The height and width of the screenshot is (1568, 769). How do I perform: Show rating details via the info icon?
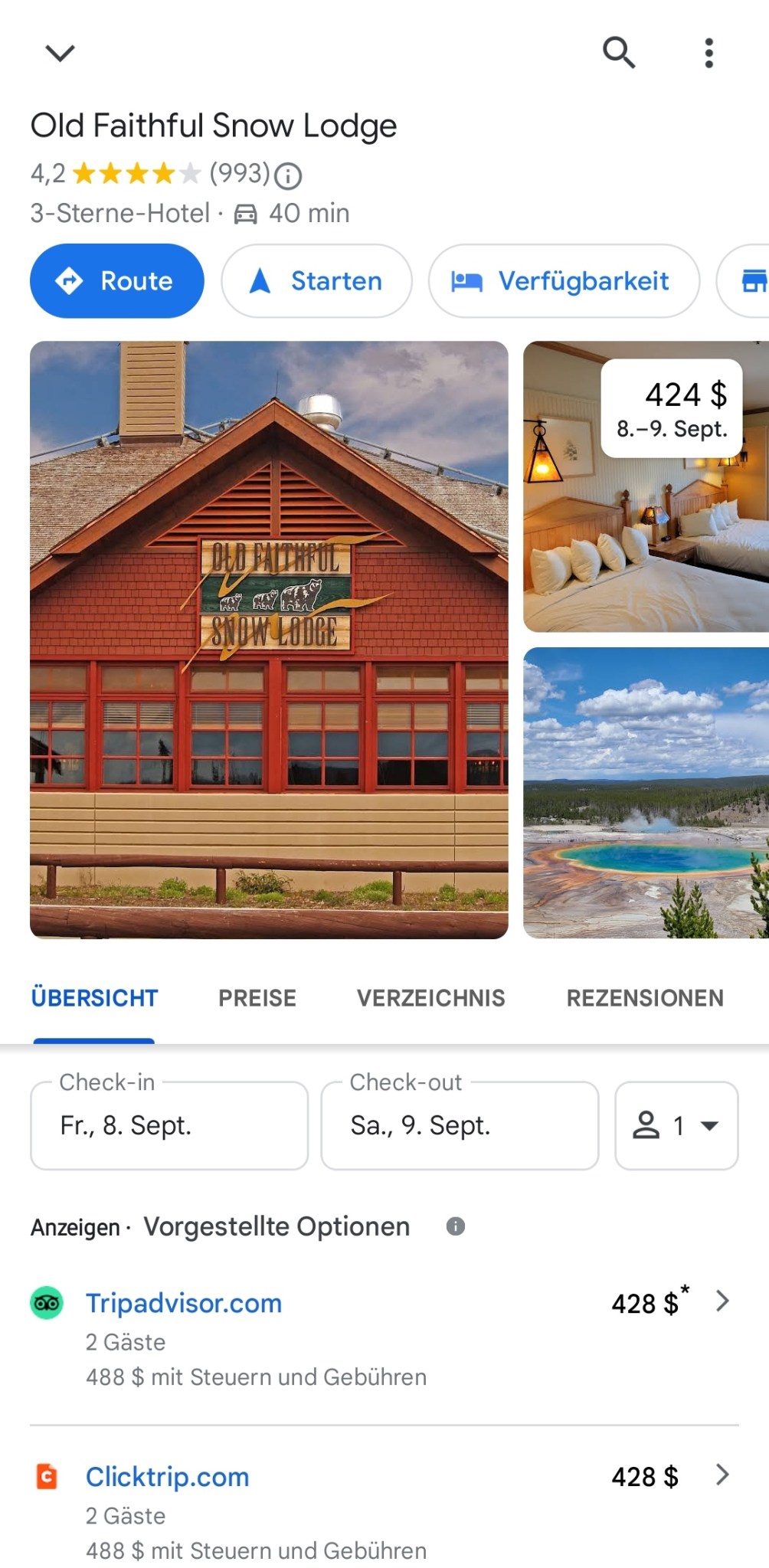tap(288, 175)
